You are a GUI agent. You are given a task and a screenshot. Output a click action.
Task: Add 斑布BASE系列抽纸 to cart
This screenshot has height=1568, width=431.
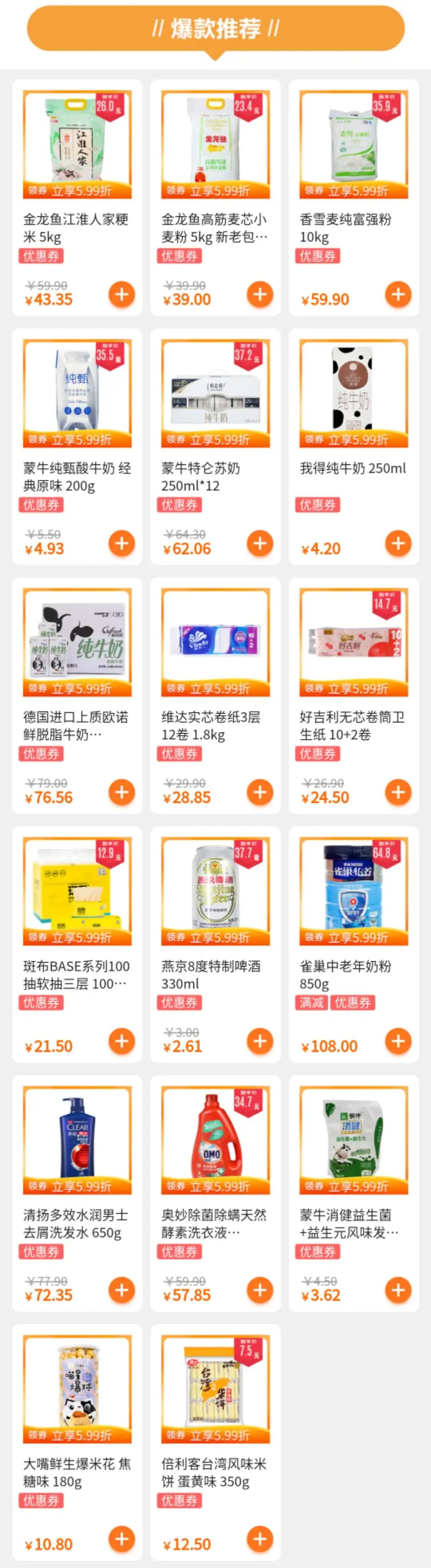[x=122, y=1041]
